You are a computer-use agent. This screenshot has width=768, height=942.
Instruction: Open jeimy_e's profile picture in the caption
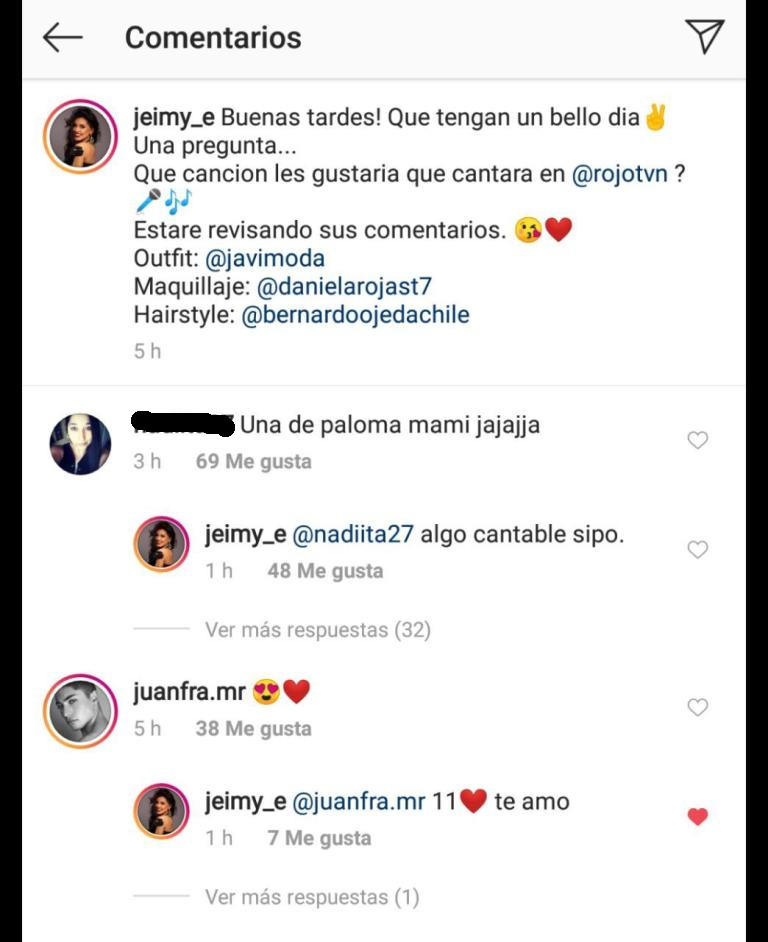pyautogui.click(x=81, y=135)
